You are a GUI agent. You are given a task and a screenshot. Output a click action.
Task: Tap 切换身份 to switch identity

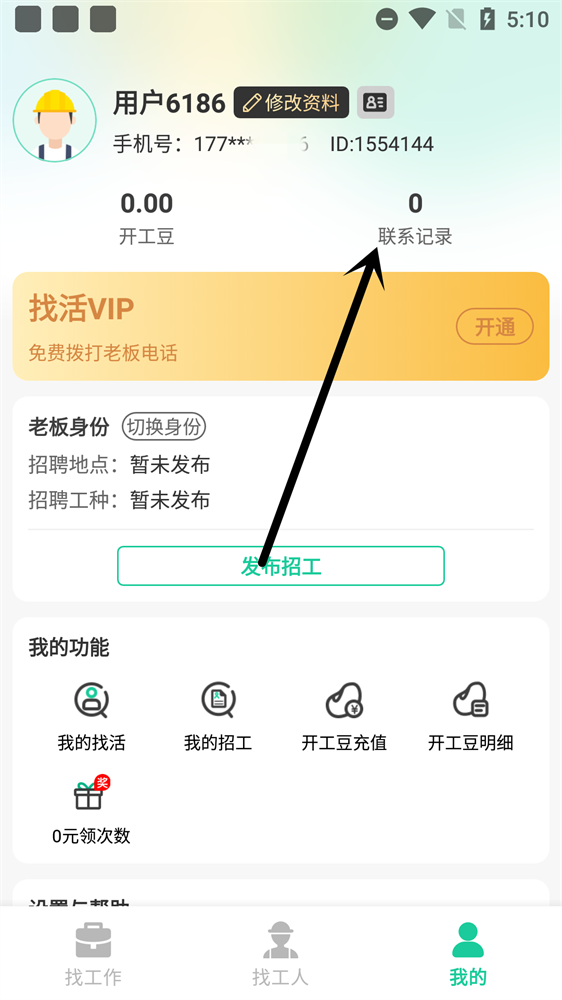click(x=164, y=427)
